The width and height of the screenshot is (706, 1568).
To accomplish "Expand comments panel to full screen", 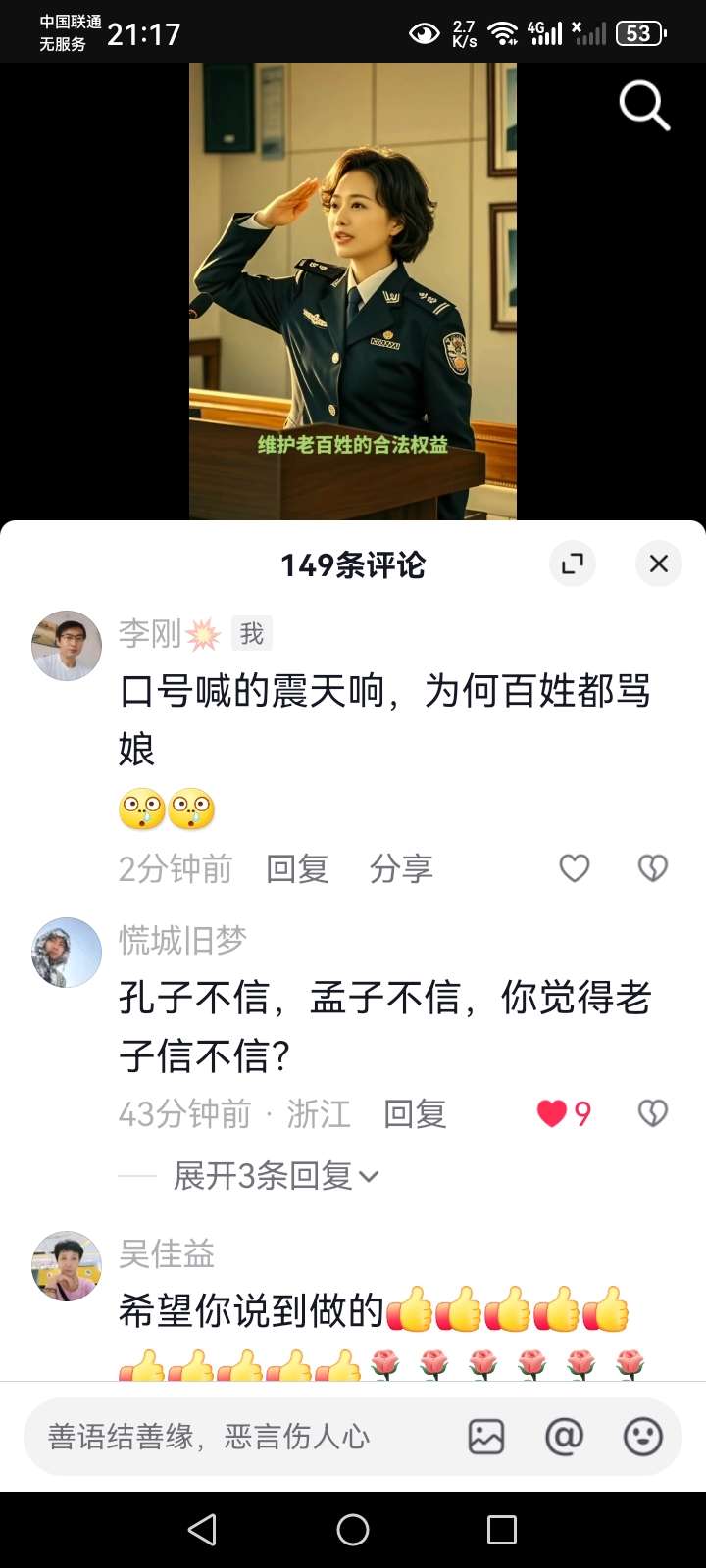I will point(573,563).
